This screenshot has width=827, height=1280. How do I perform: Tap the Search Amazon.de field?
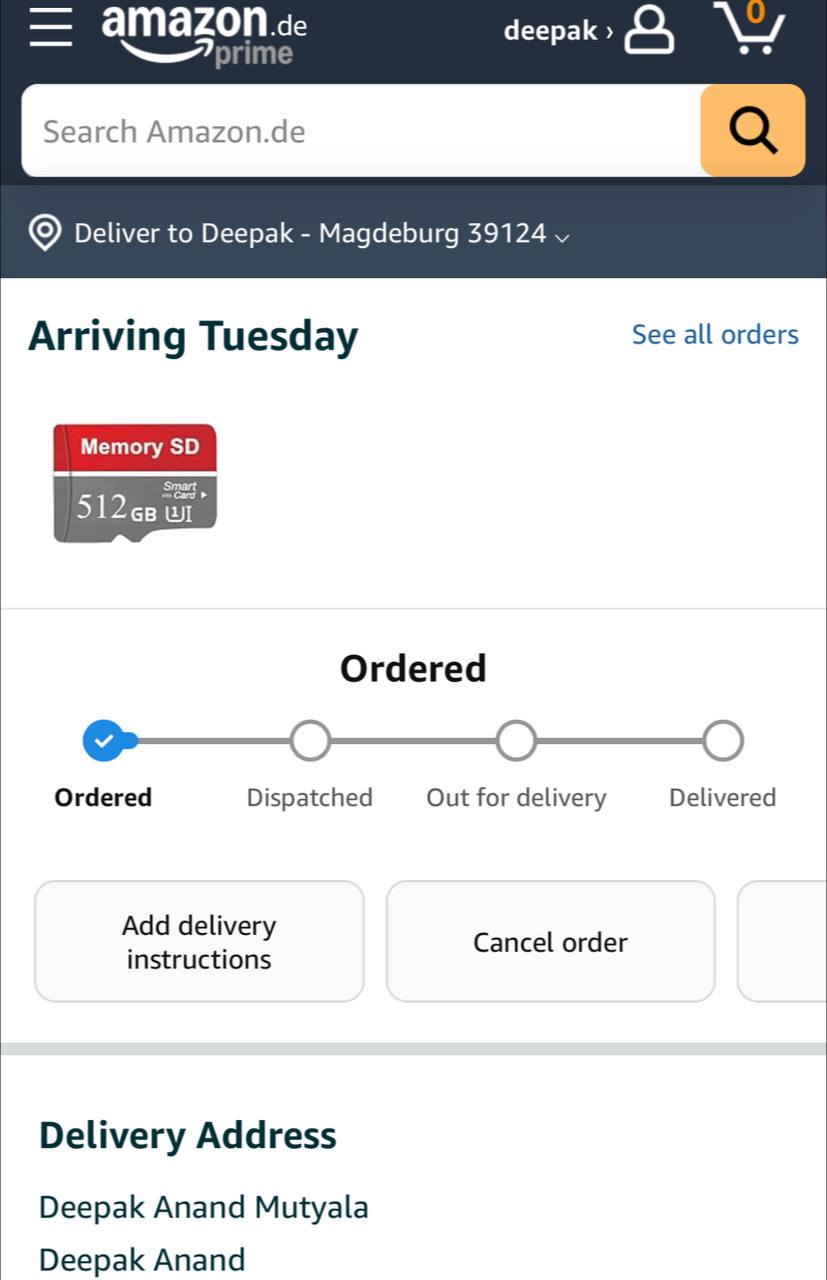pyautogui.click(x=360, y=131)
